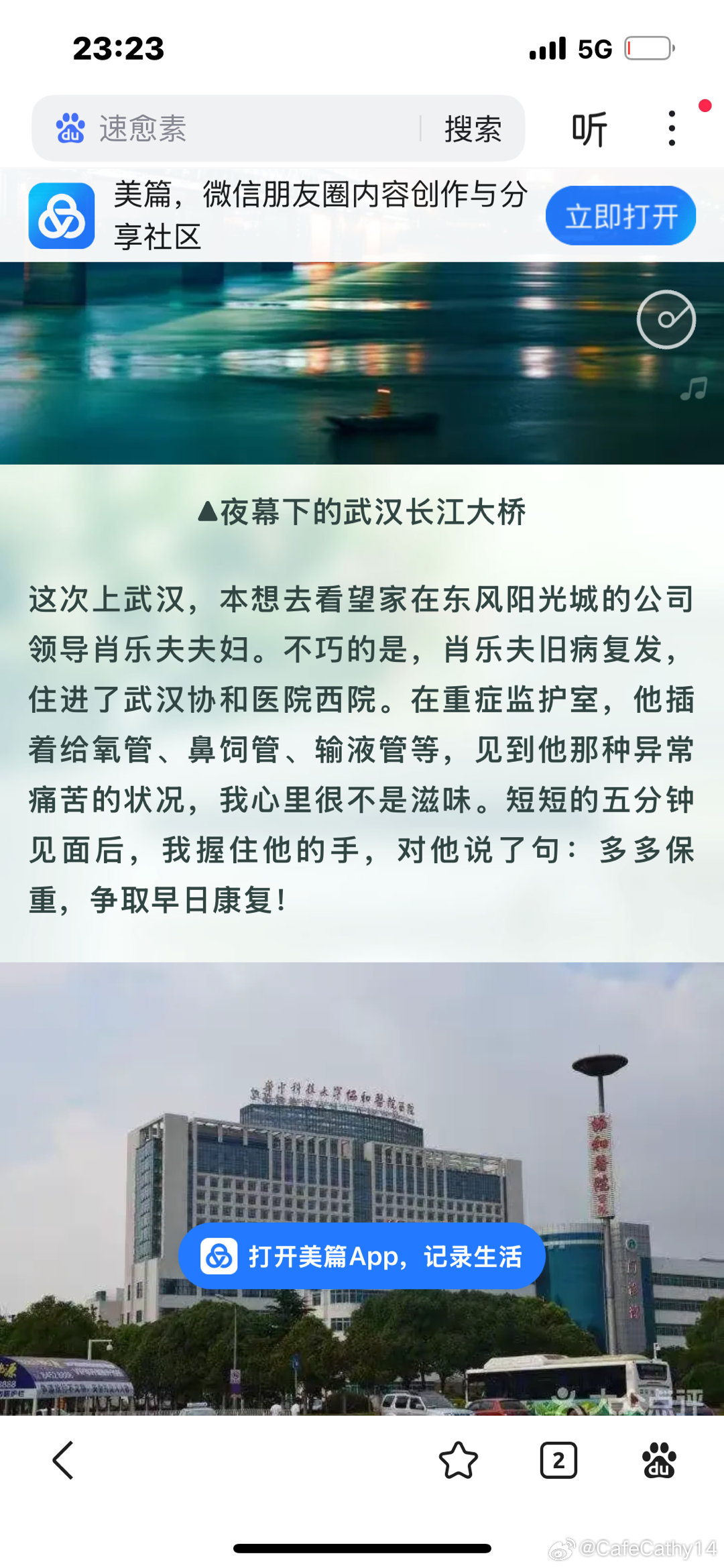Bookmark this page with the star
This screenshot has height=1568, width=724.
[x=459, y=1459]
